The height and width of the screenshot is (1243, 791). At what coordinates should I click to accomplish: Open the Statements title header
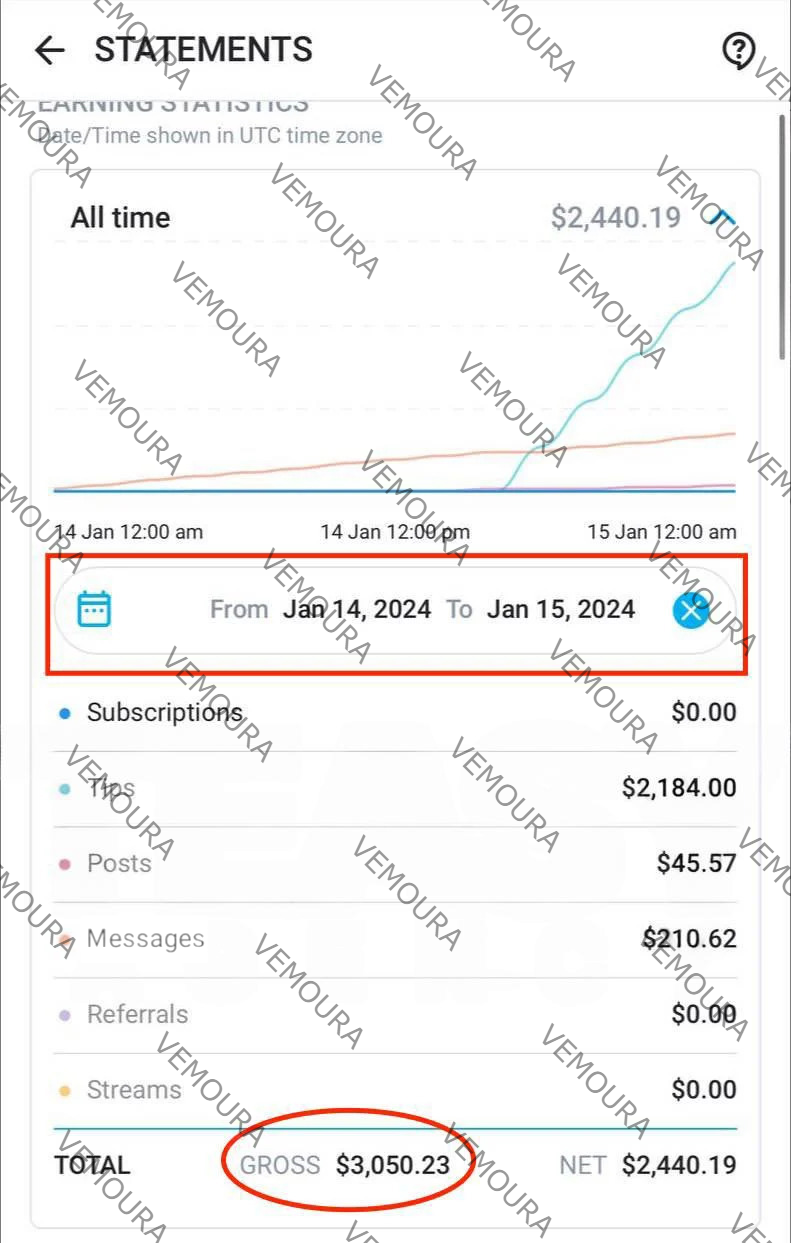pyautogui.click(x=205, y=50)
